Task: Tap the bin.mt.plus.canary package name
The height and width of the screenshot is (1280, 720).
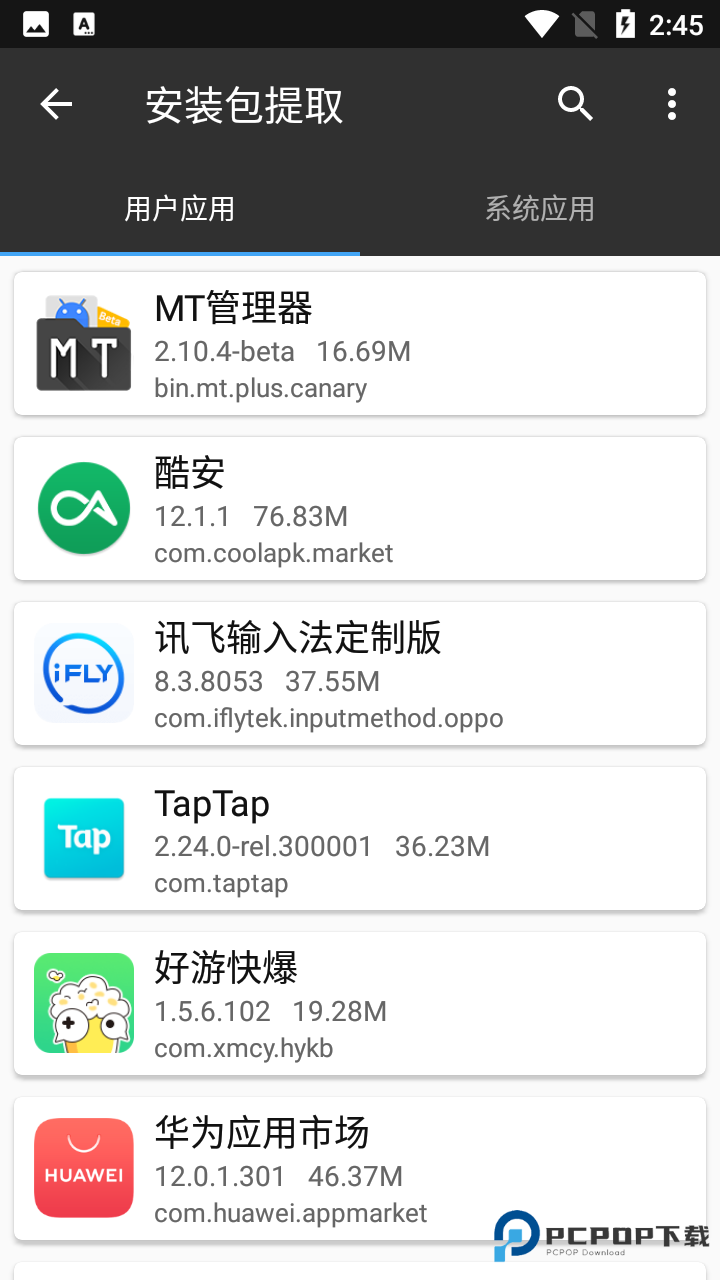Action: click(260, 388)
